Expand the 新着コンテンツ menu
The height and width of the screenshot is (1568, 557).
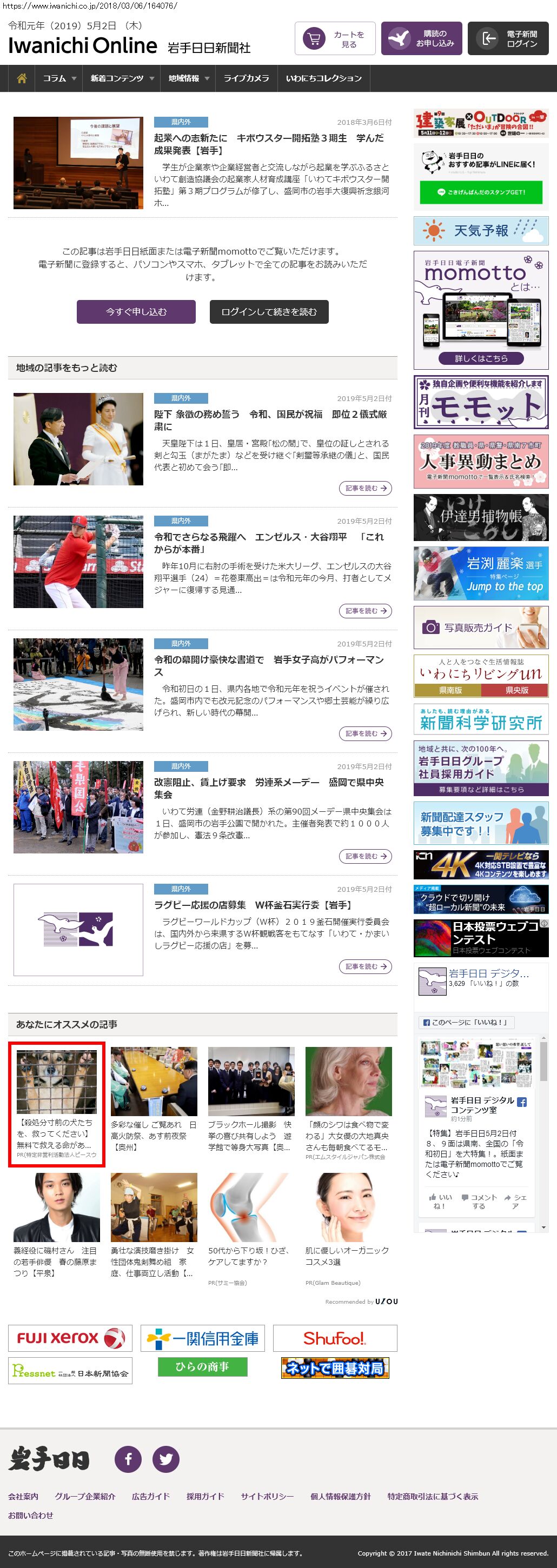[x=122, y=78]
